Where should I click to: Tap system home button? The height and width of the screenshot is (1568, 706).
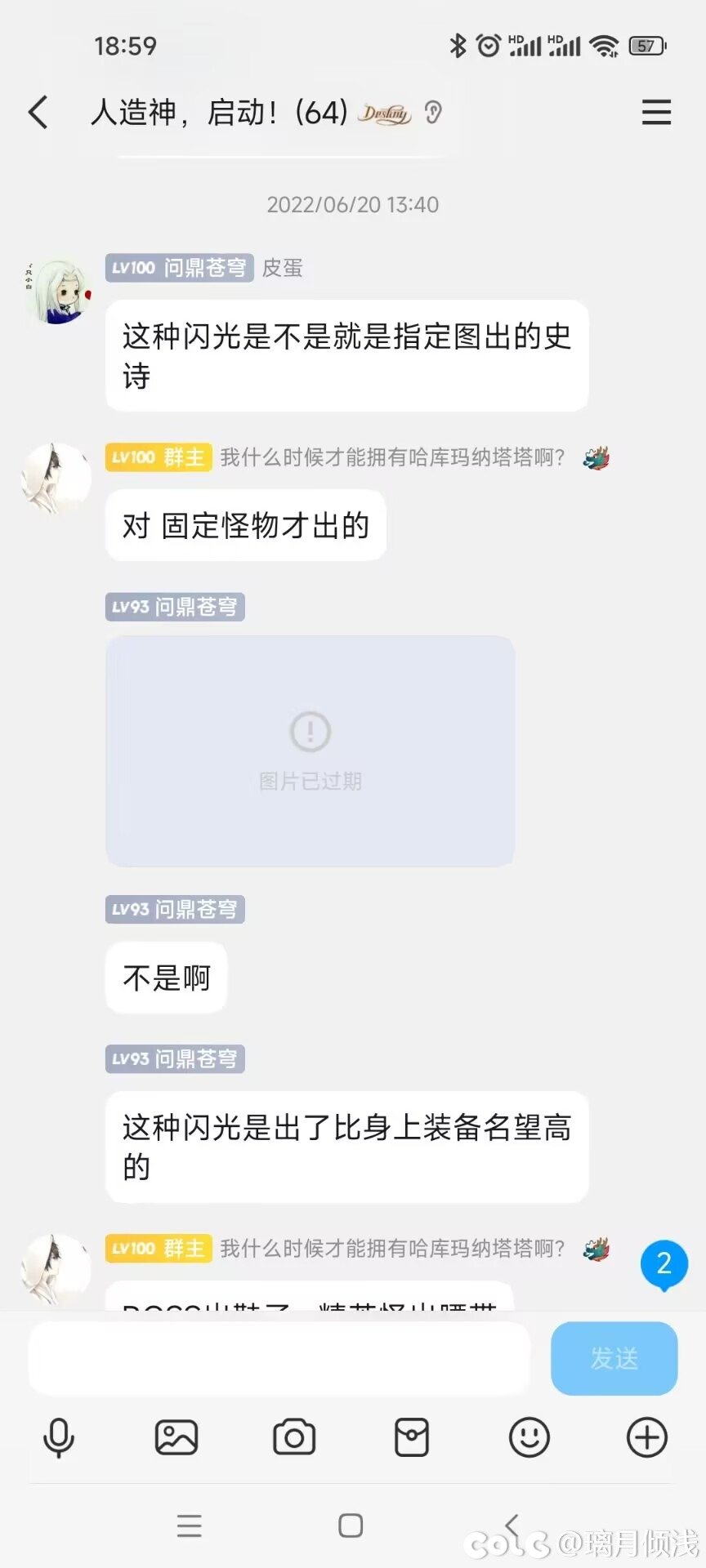click(351, 1525)
